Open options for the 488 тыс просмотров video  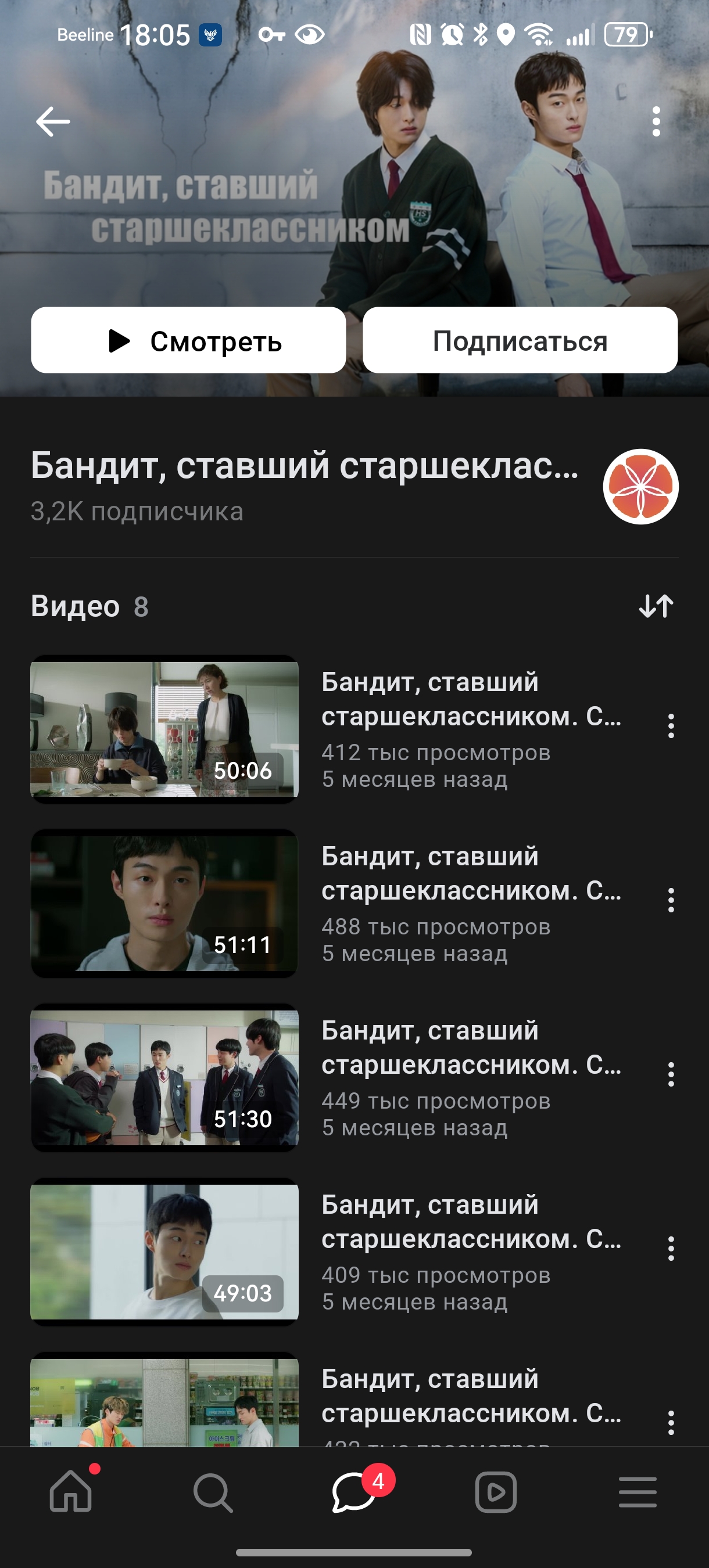tap(671, 900)
